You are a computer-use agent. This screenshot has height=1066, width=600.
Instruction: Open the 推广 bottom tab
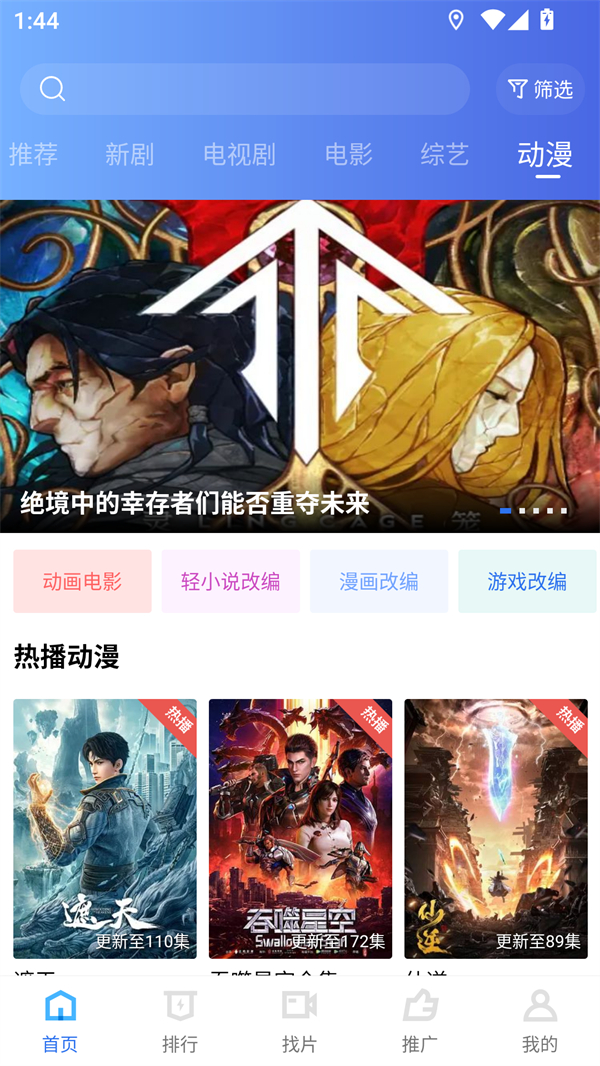pyautogui.click(x=419, y=1021)
